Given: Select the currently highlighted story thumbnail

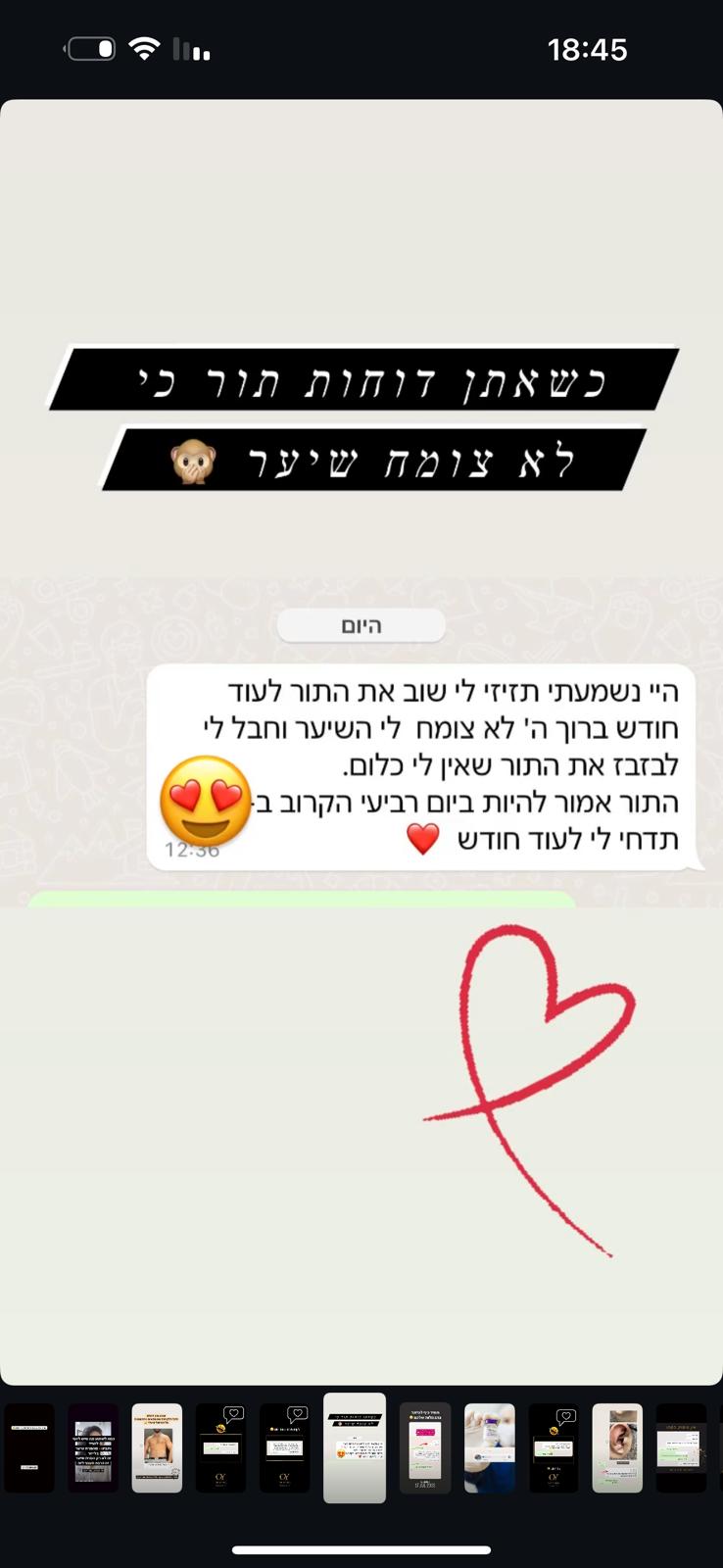Looking at the screenshot, I should click(x=355, y=1447).
